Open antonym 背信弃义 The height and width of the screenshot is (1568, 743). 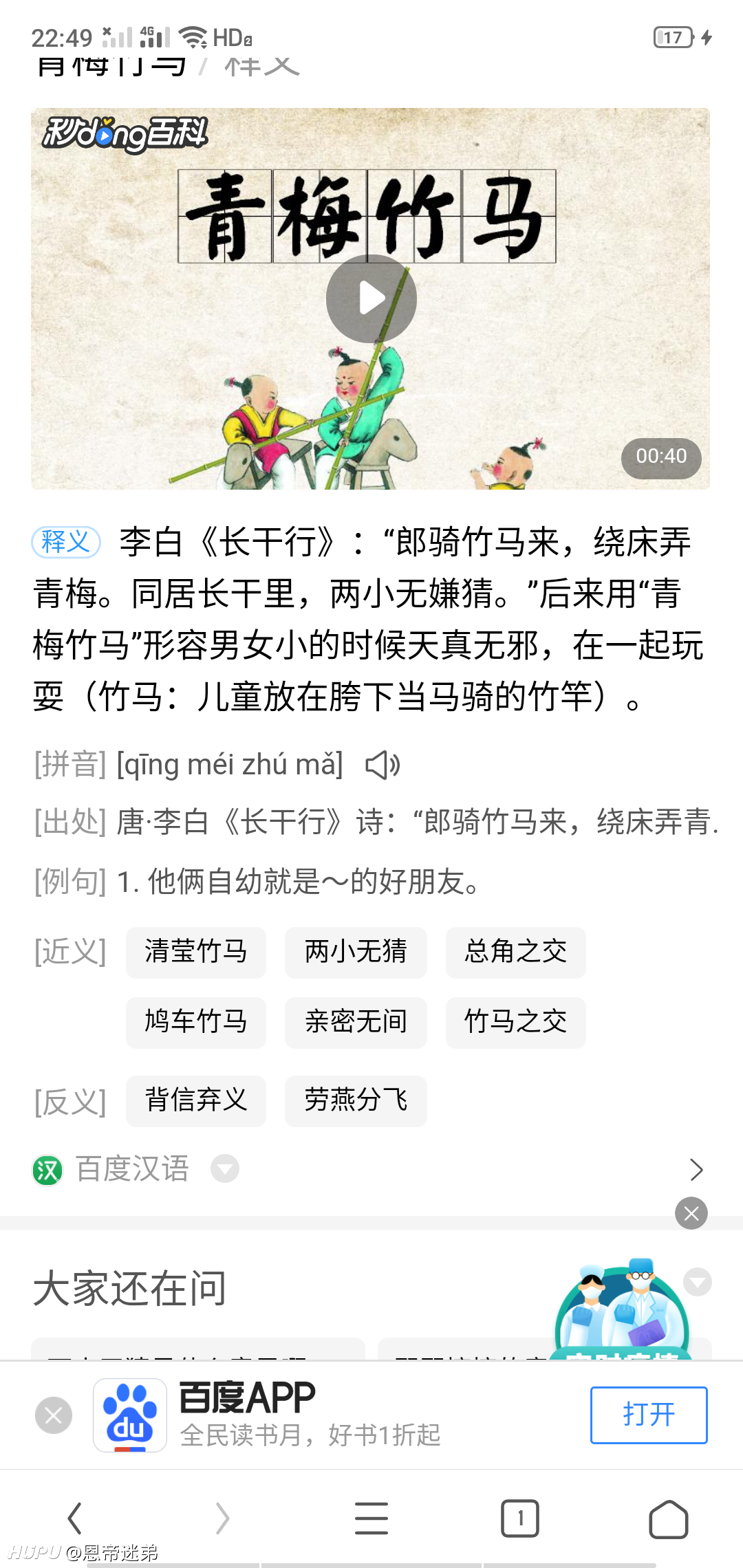click(196, 1101)
